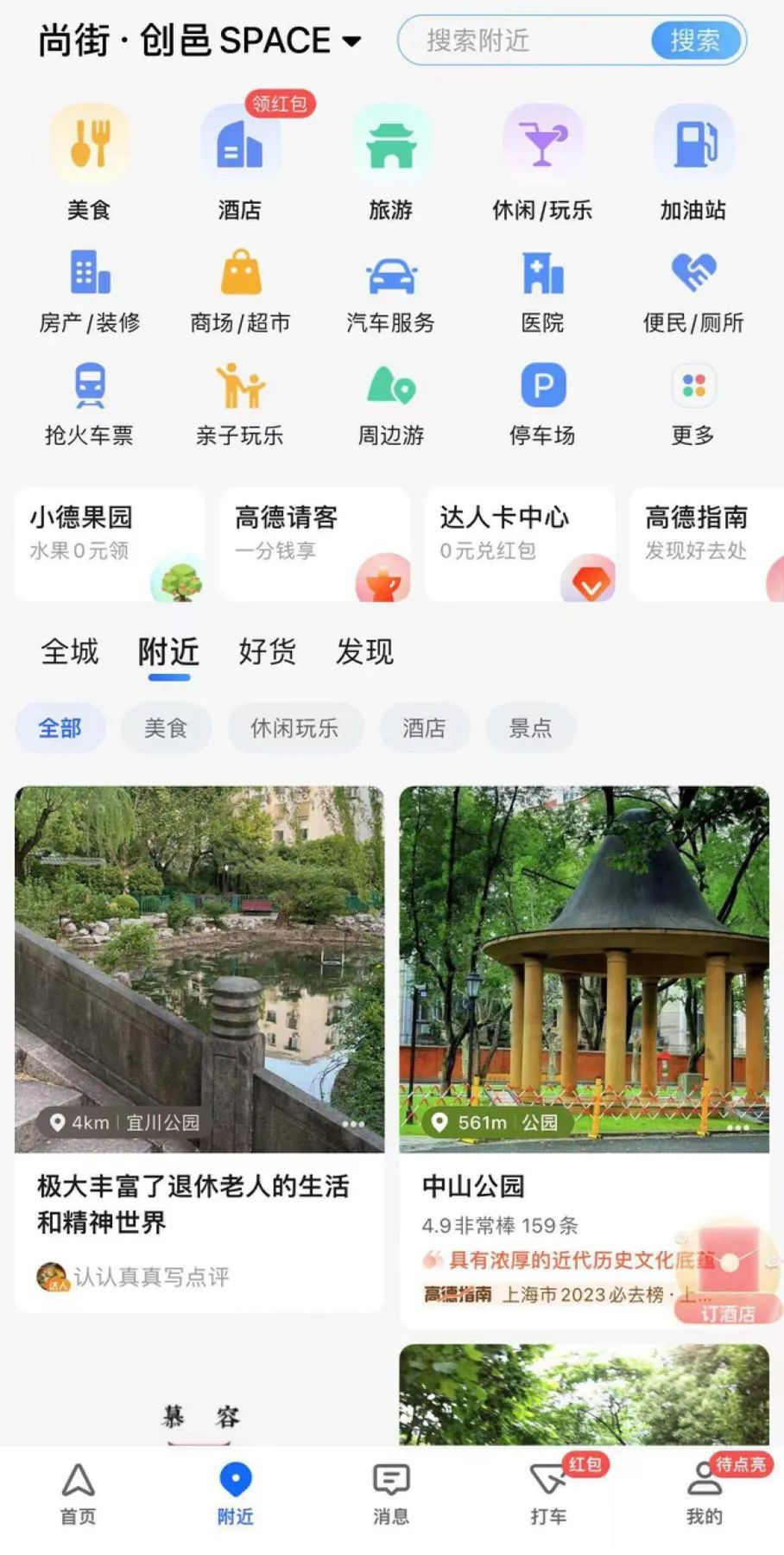Screen dimensions: 784x1555
Task: Switch to the 打车 tab
Action: click(x=548, y=1493)
